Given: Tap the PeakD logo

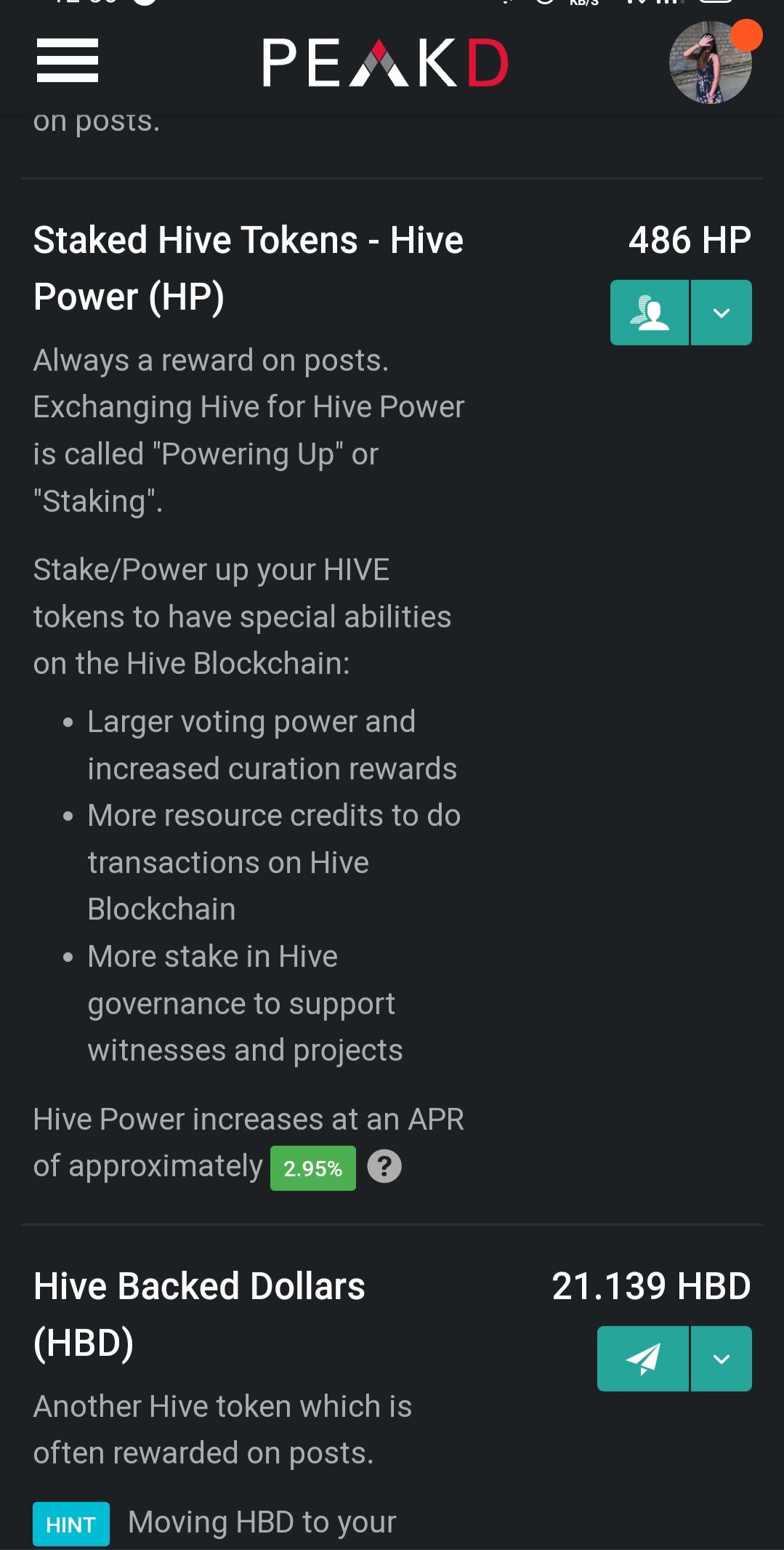Looking at the screenshot, I should click(385, 63).
